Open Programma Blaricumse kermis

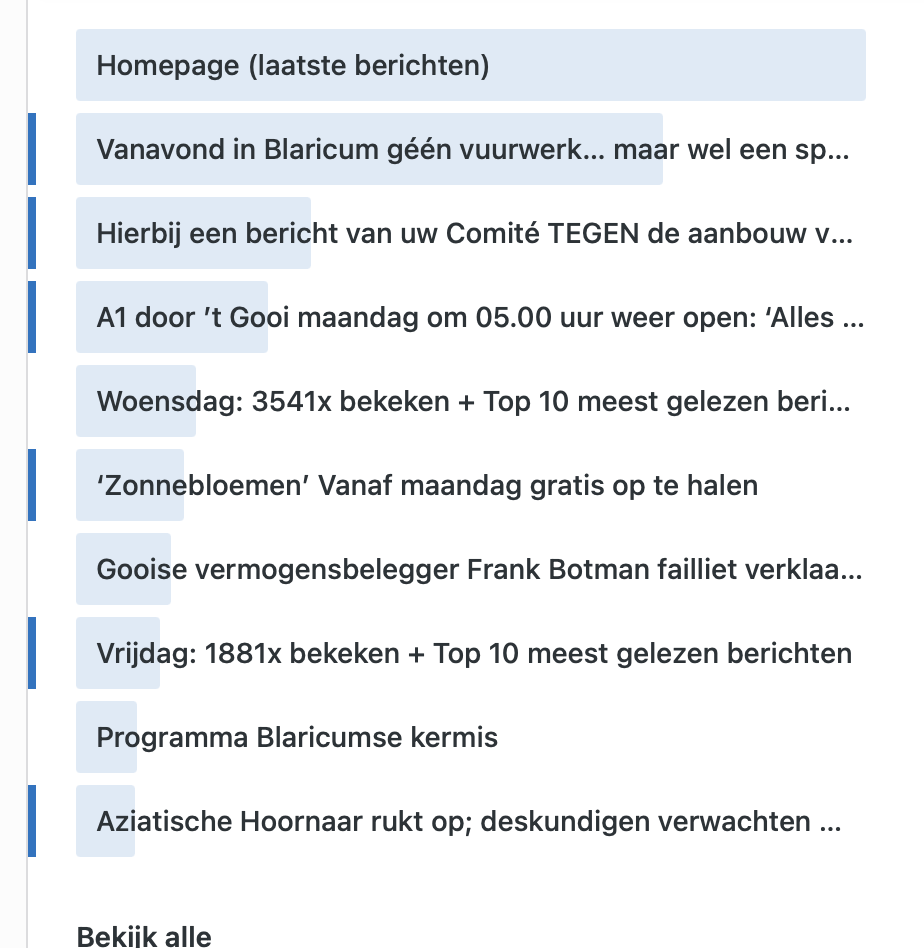(470, 737)
